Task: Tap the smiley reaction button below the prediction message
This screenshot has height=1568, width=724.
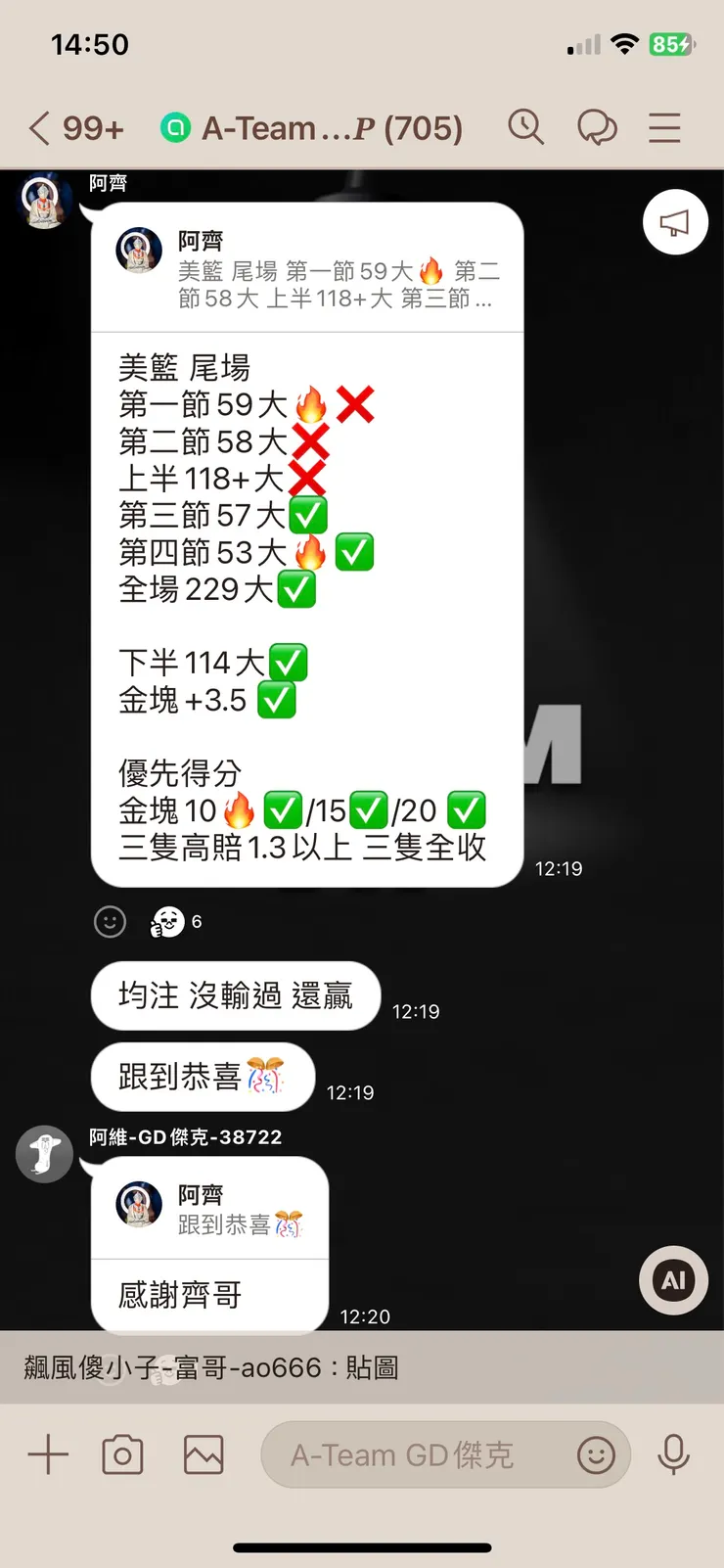Action: pos(110,921)
